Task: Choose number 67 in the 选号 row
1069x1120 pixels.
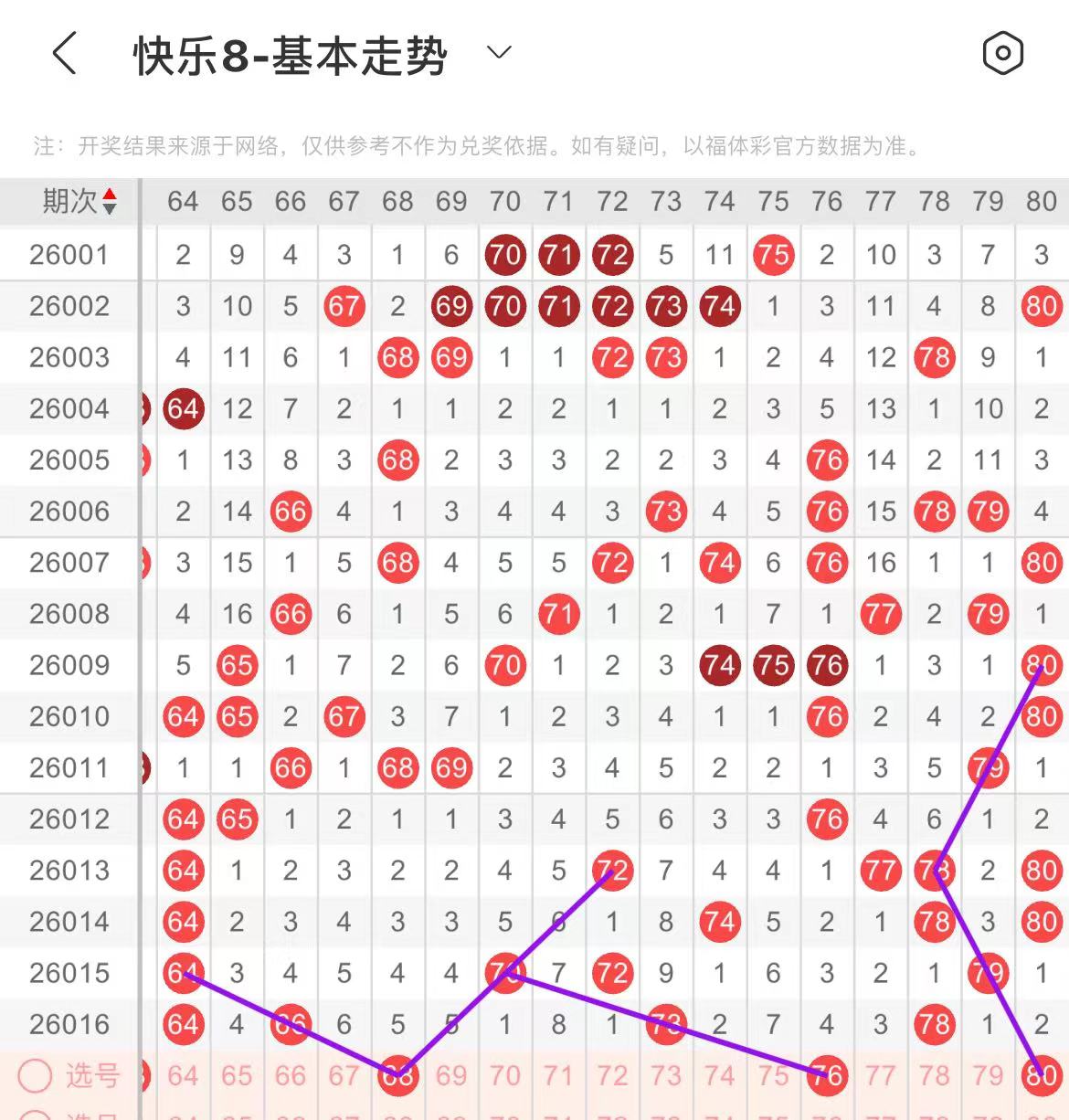Action: [344, 1076]
